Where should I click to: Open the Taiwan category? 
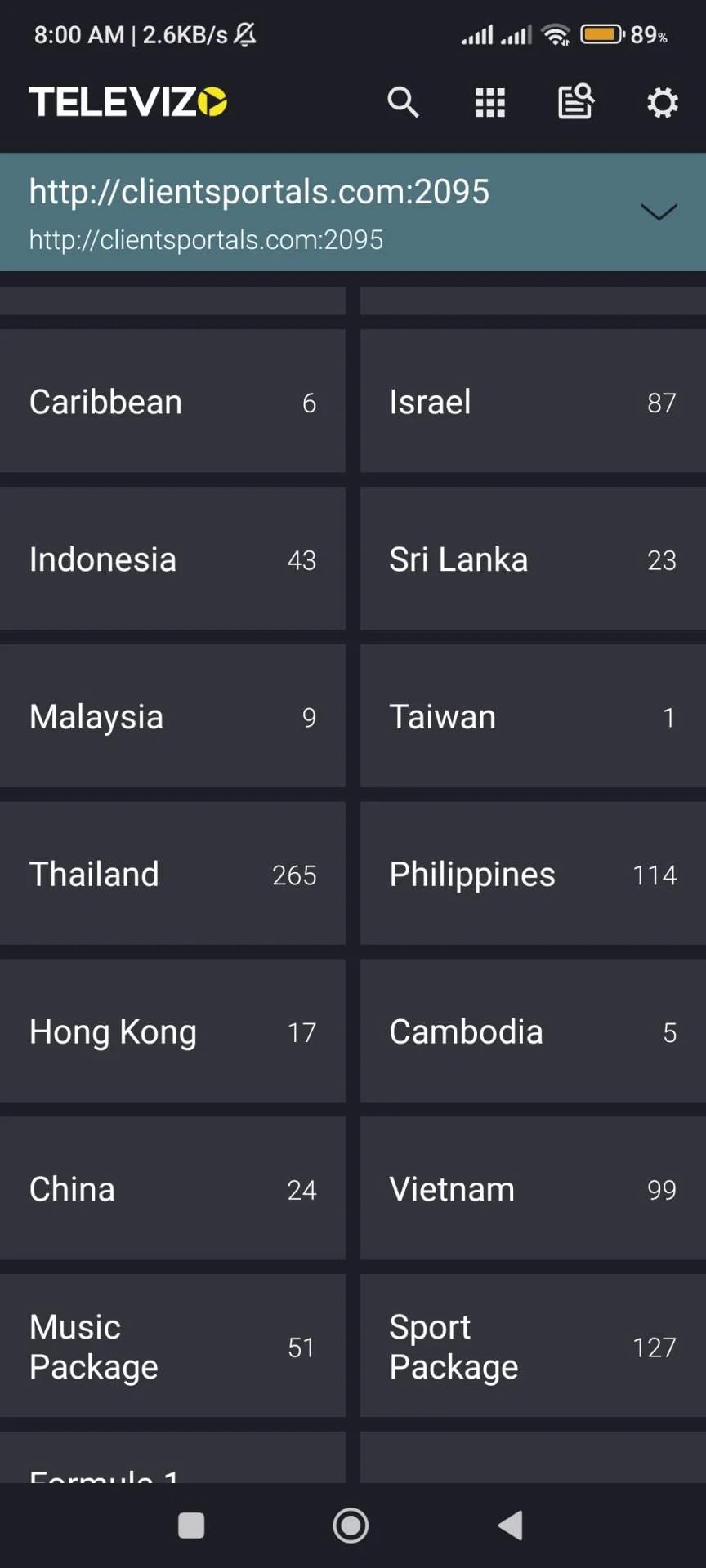pos(533,716)
